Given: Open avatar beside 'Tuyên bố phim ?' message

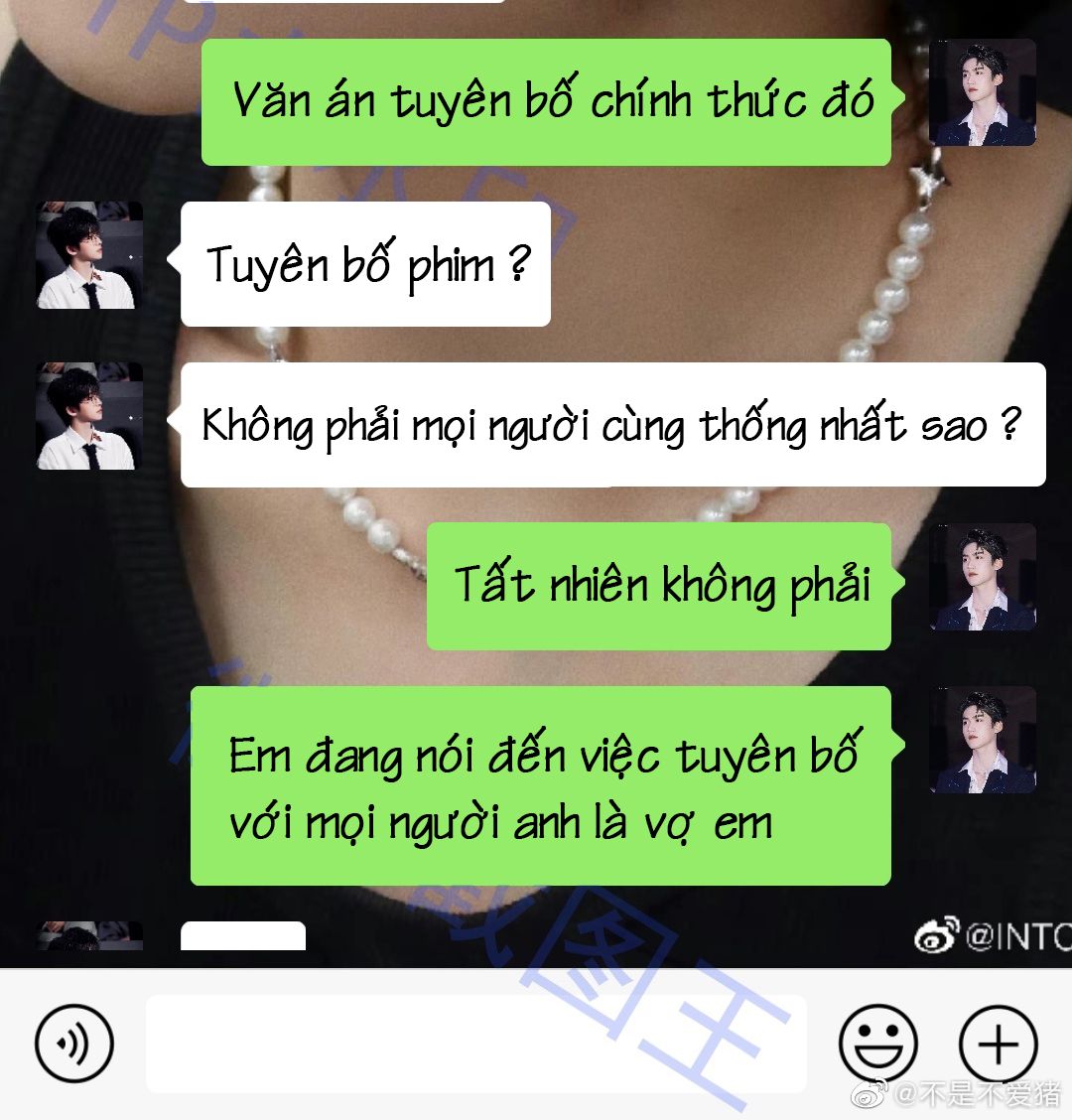Looking at the screenshot, I should tap(89, 255).
